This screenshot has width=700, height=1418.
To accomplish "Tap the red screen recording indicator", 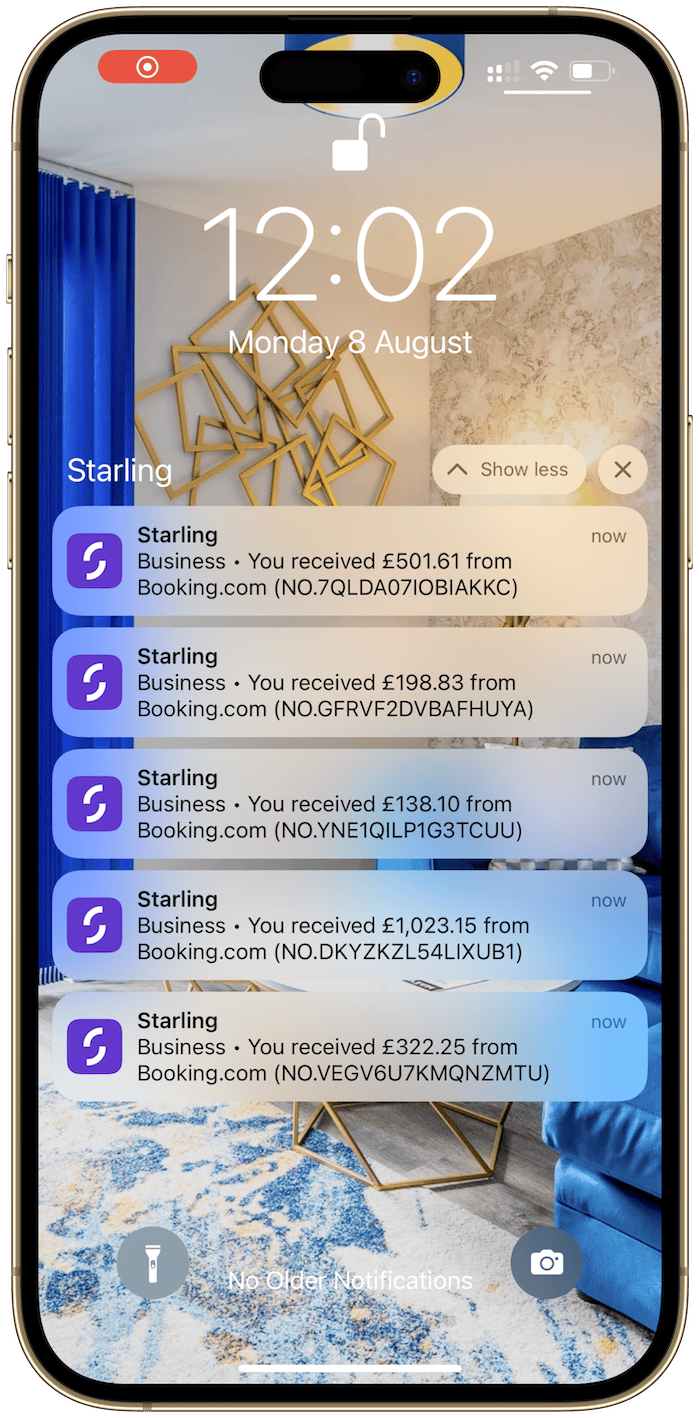I will (x=148, y=67).
